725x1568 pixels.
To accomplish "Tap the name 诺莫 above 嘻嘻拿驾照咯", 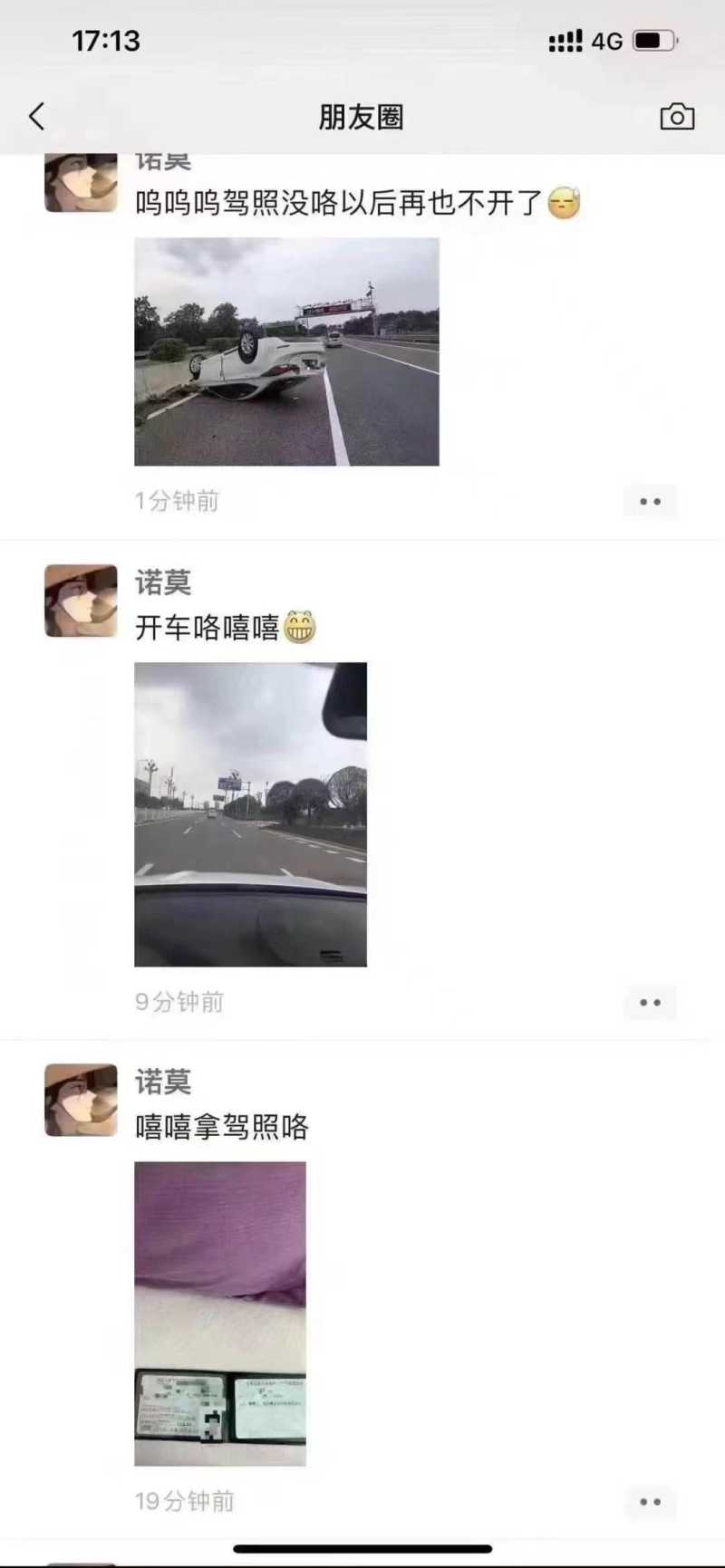I will click(x=163, y=1082).
